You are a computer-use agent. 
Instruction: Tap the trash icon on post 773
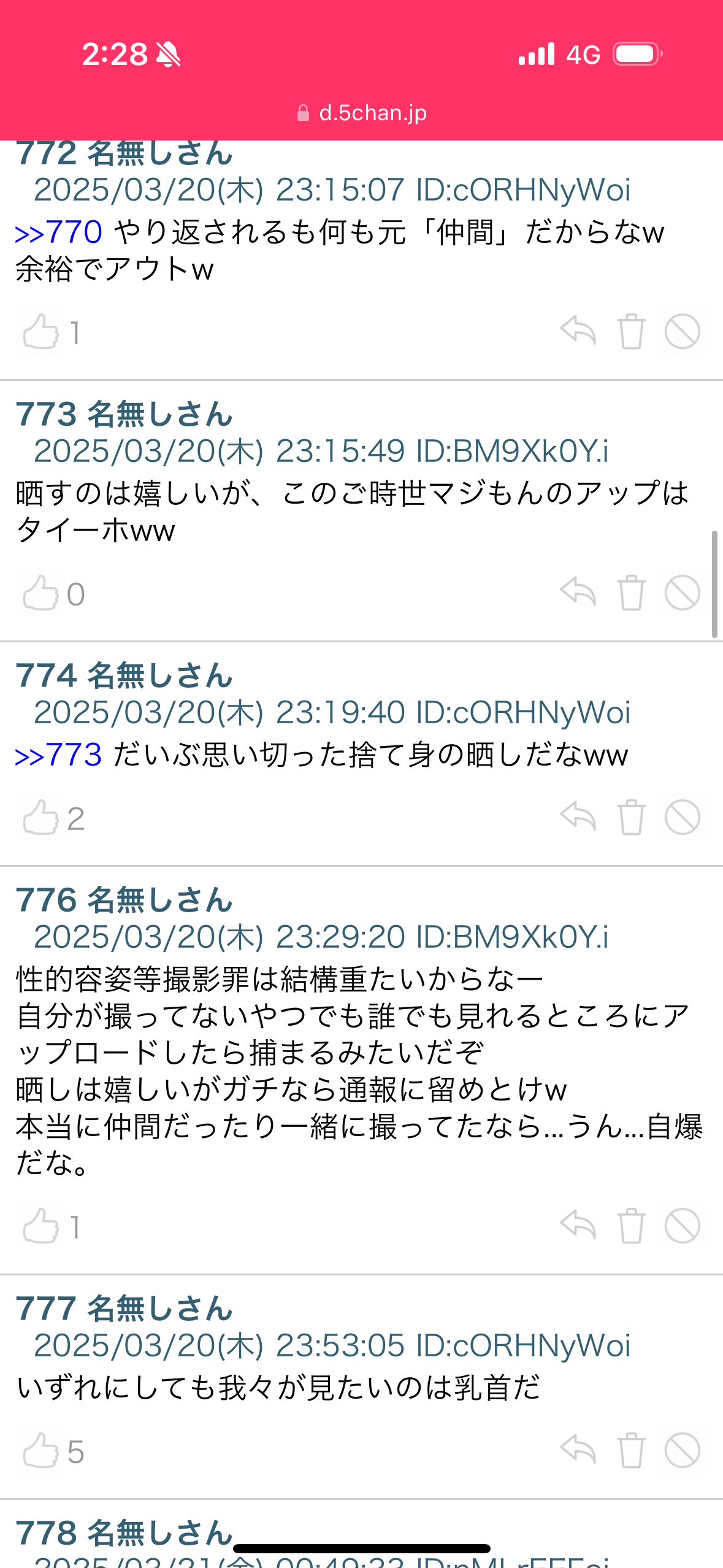(x=631, y=593)
